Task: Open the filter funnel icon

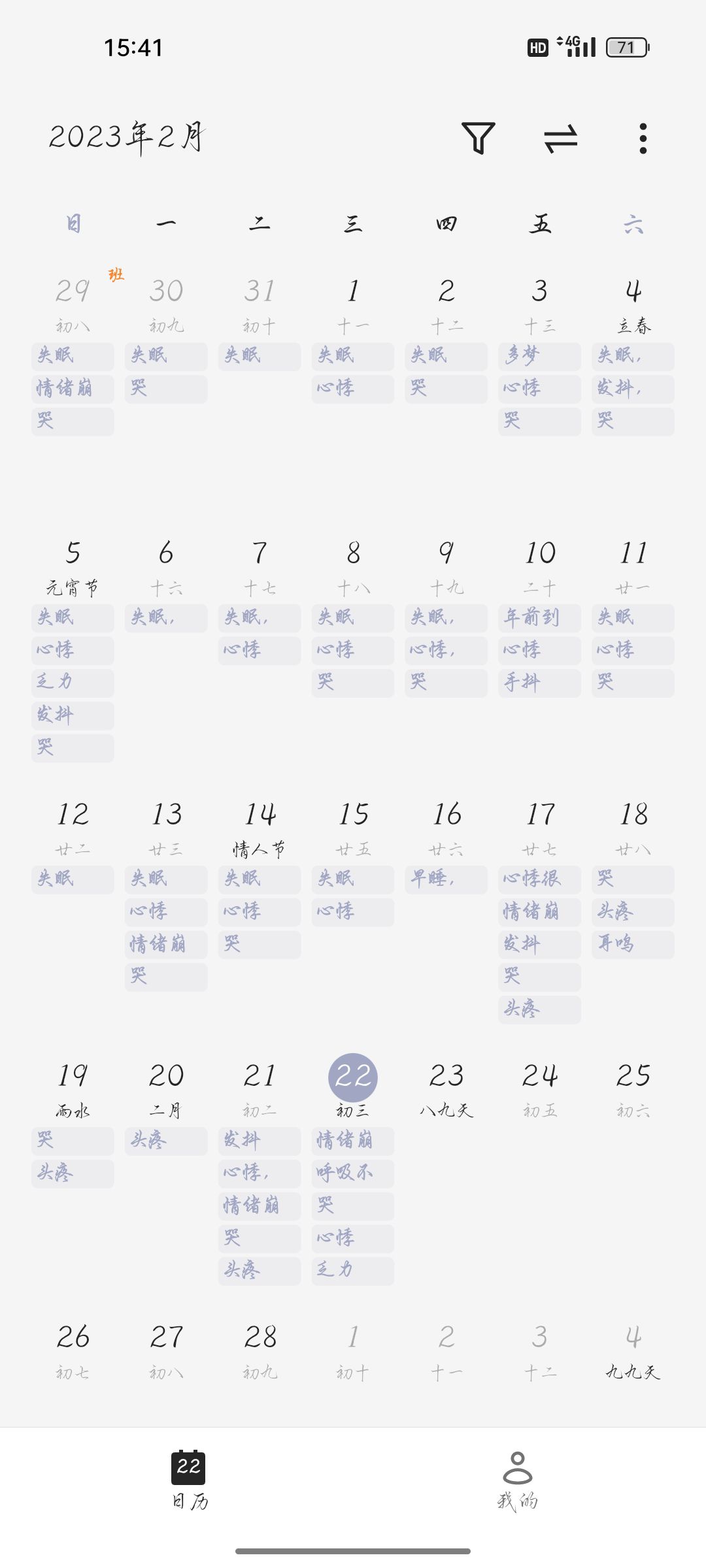Action: click(x=479, y=138)
